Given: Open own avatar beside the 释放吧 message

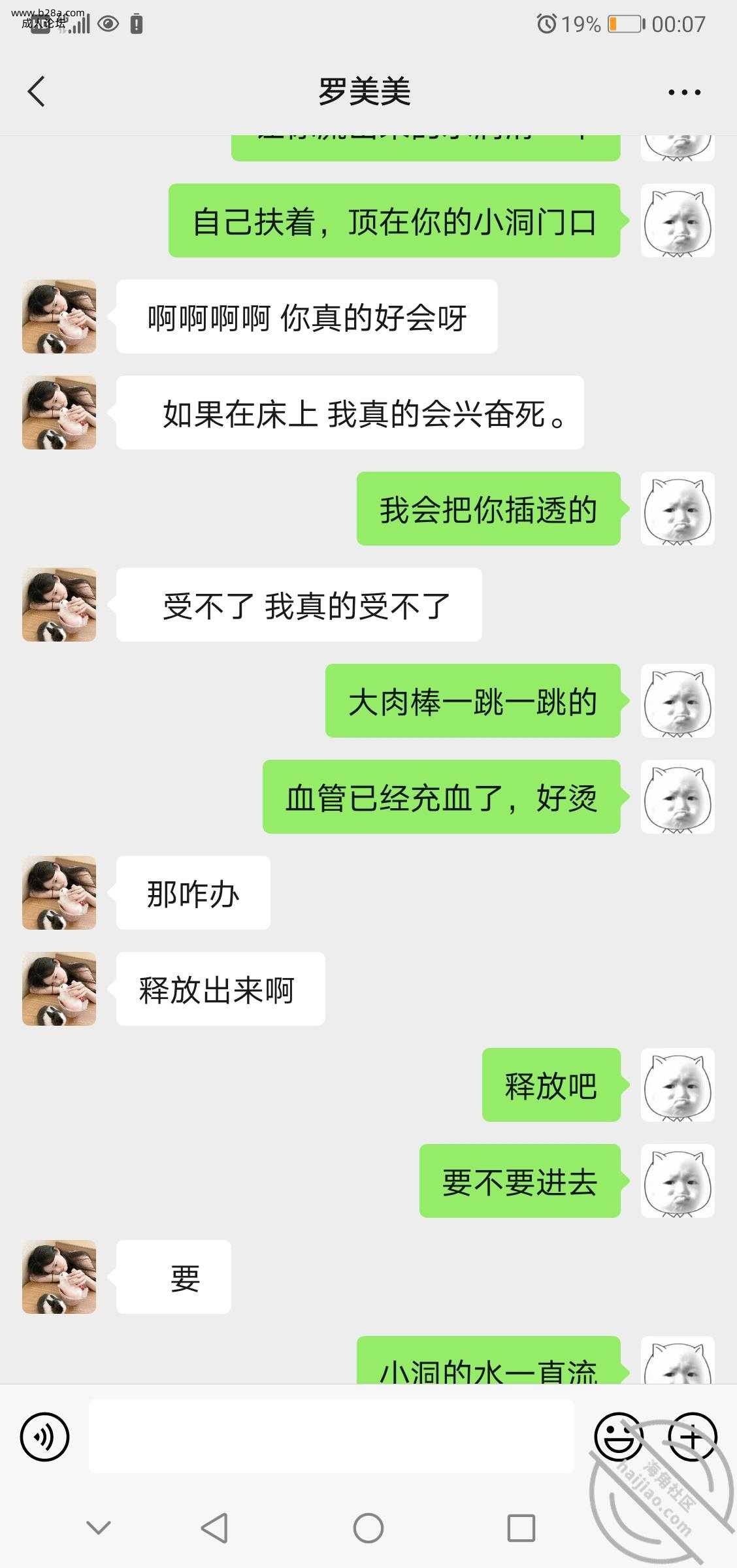Looking at the screenshot, I should [x=678, y=1085].
